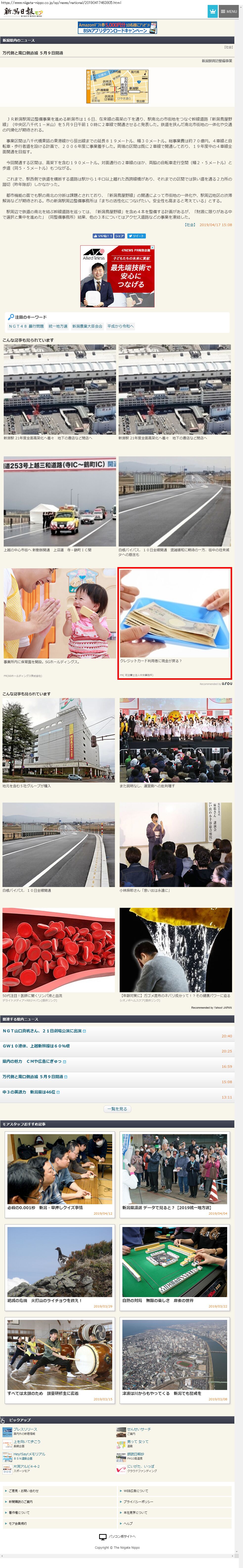
Task: Read ＮＧＴ山口真帆さん、２１日劇場公演に出演
Action: click(43, 1031)
